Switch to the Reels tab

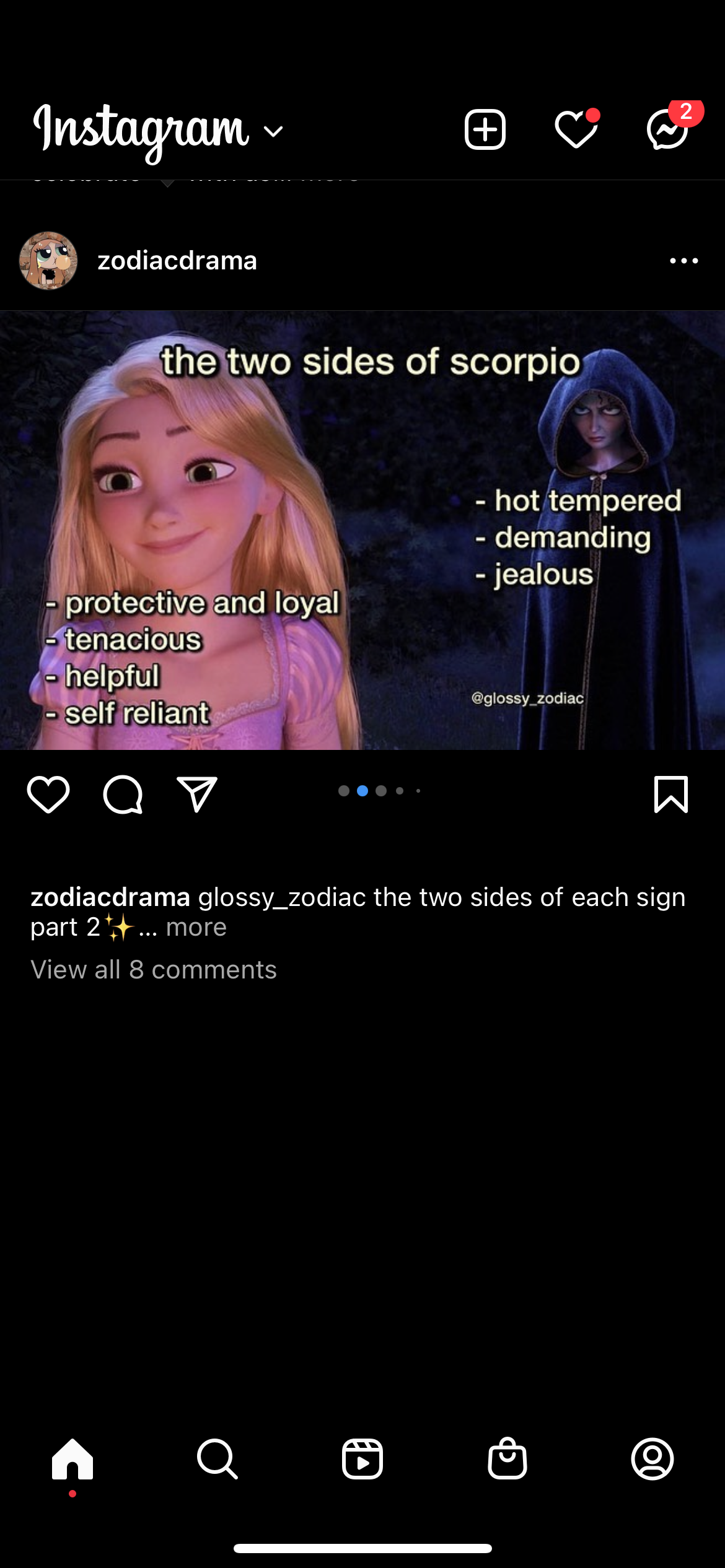pos(362,1459)
